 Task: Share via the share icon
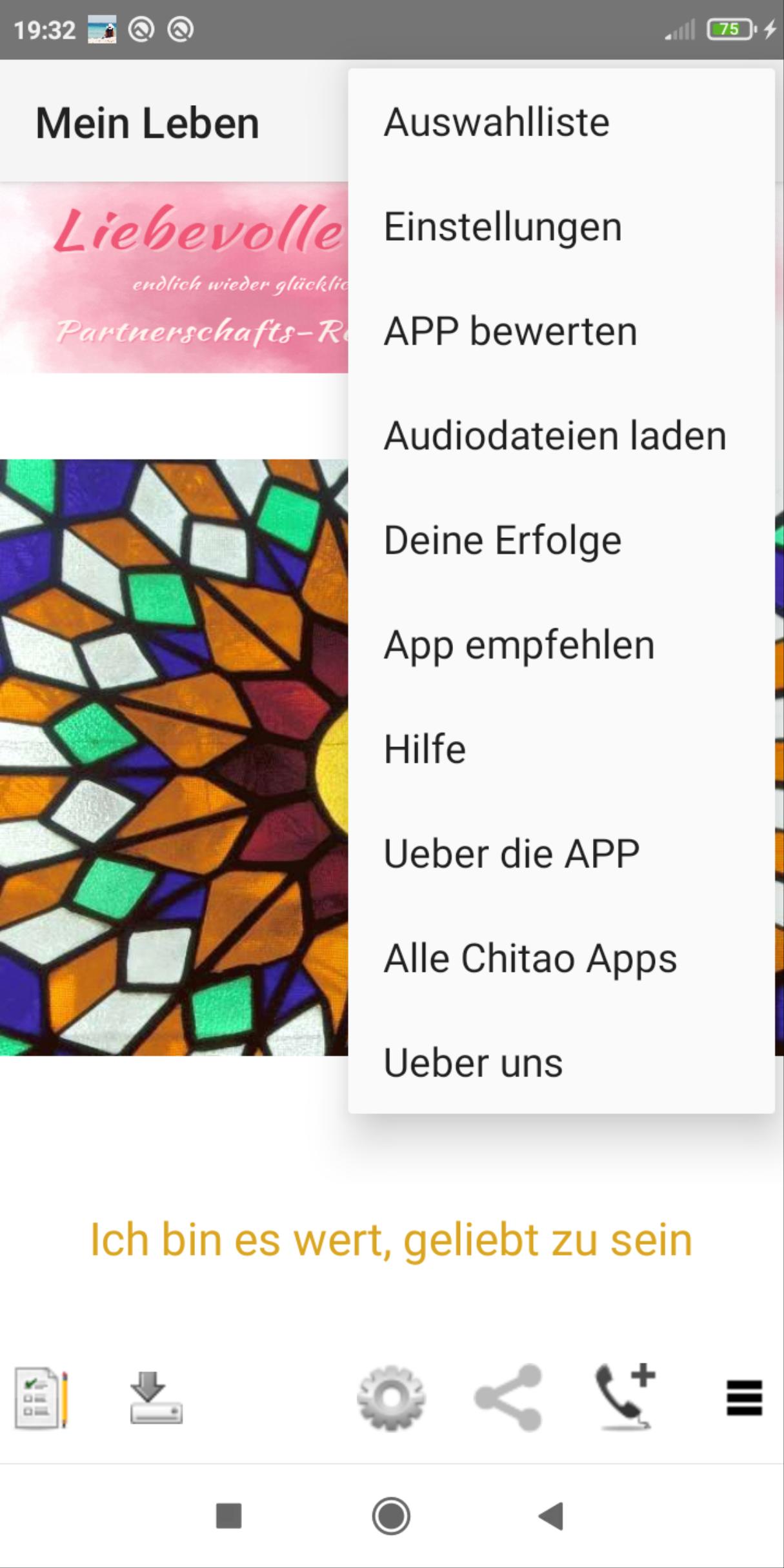(508, 1398)
